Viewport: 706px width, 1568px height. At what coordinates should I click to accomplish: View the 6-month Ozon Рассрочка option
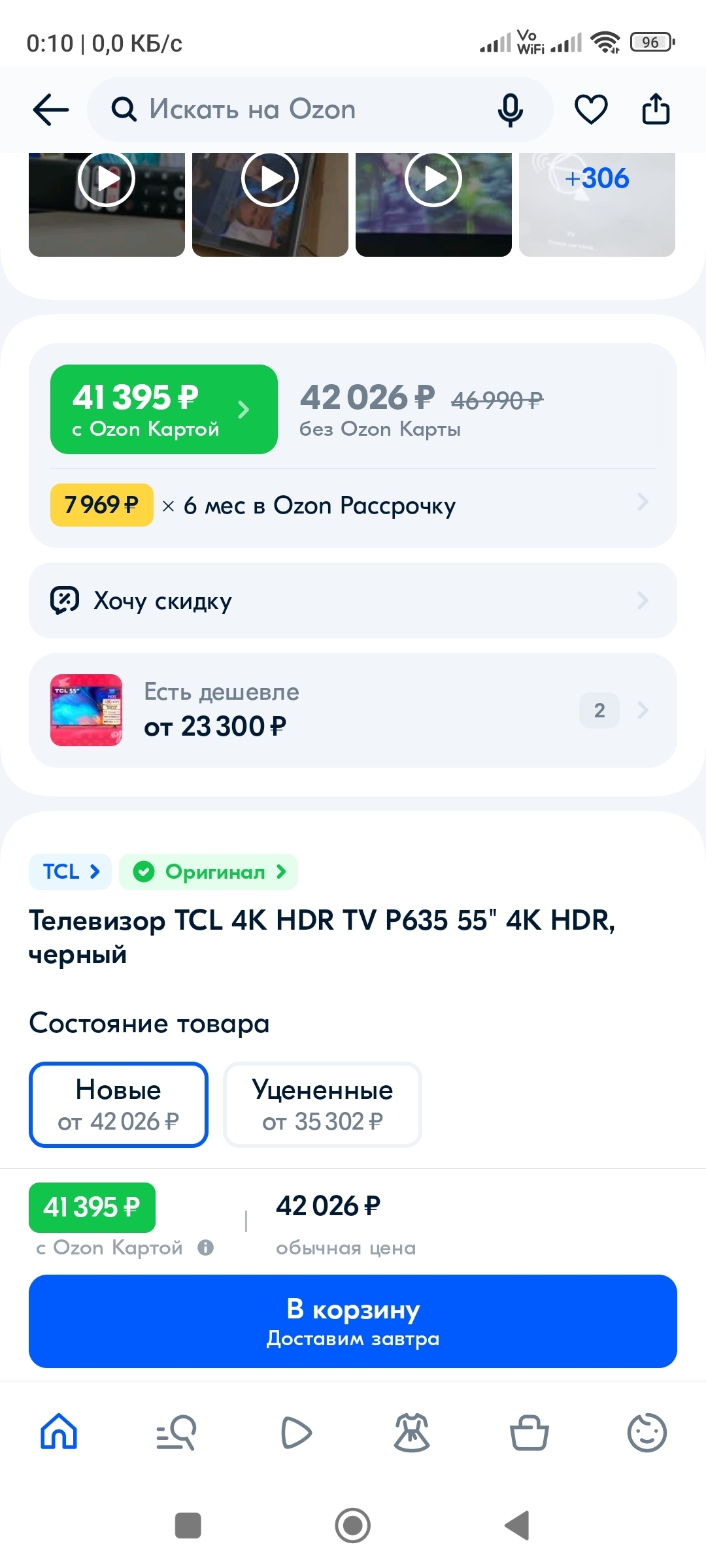tap(353, 505)
